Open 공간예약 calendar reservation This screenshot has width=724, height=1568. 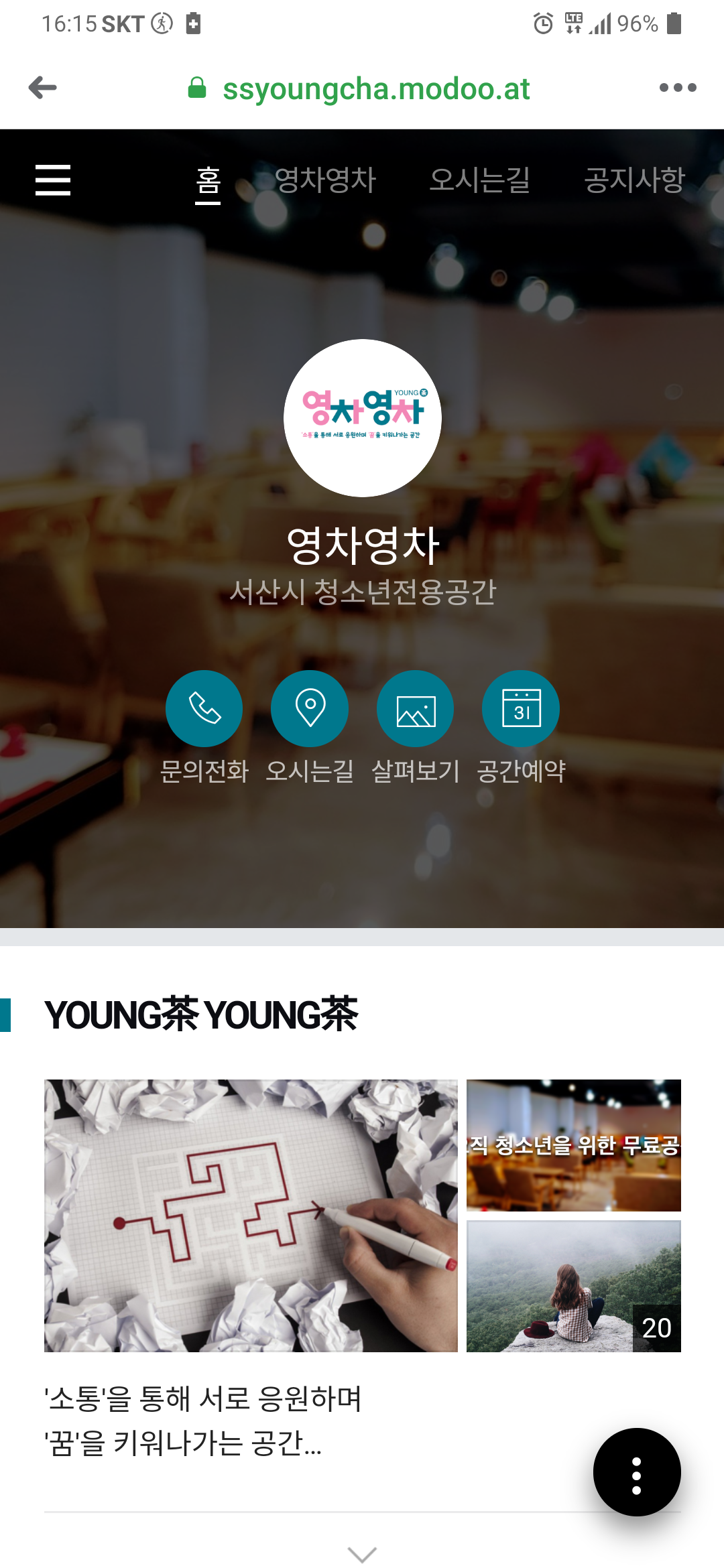(x=521, y=708)
